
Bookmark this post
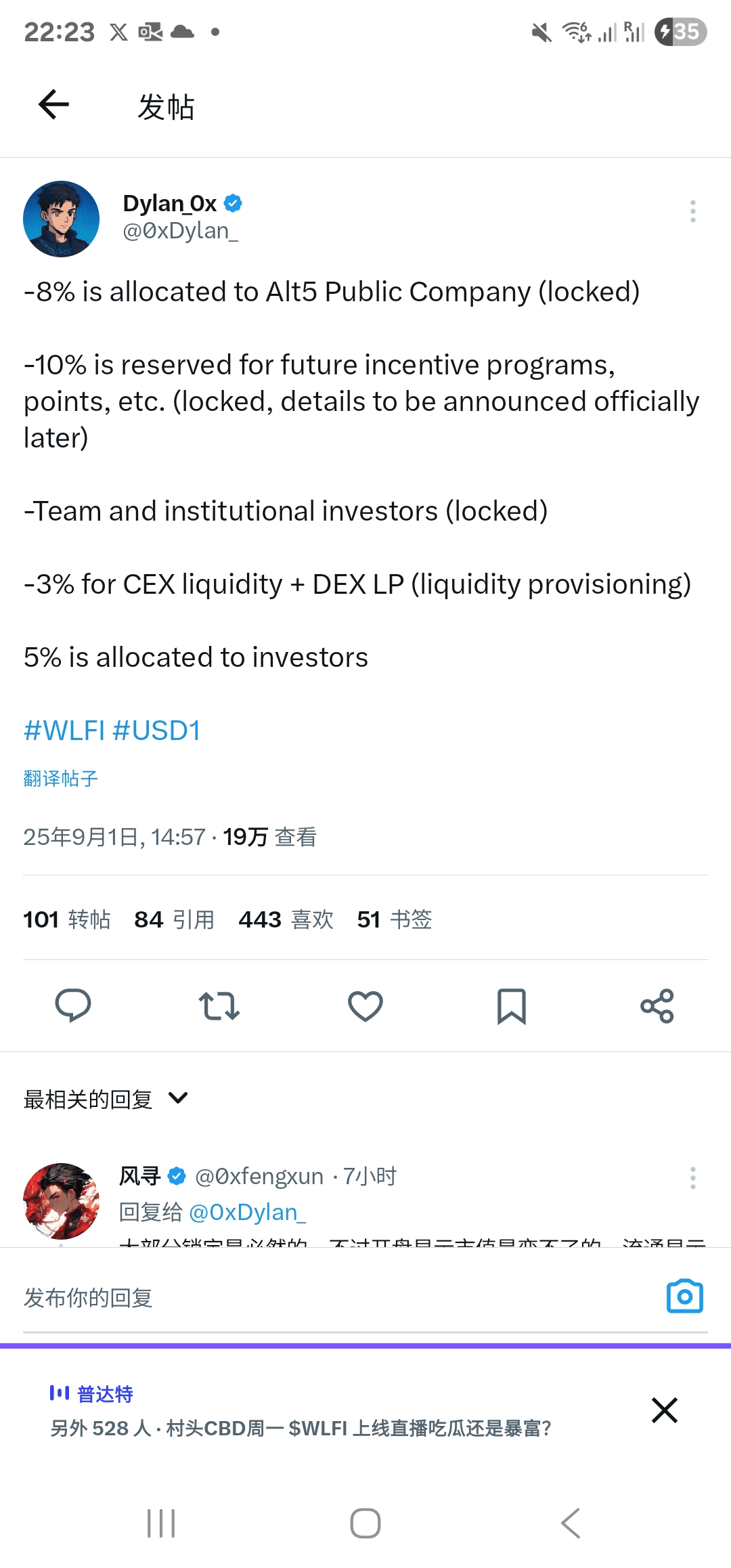tap(512, 1005)
